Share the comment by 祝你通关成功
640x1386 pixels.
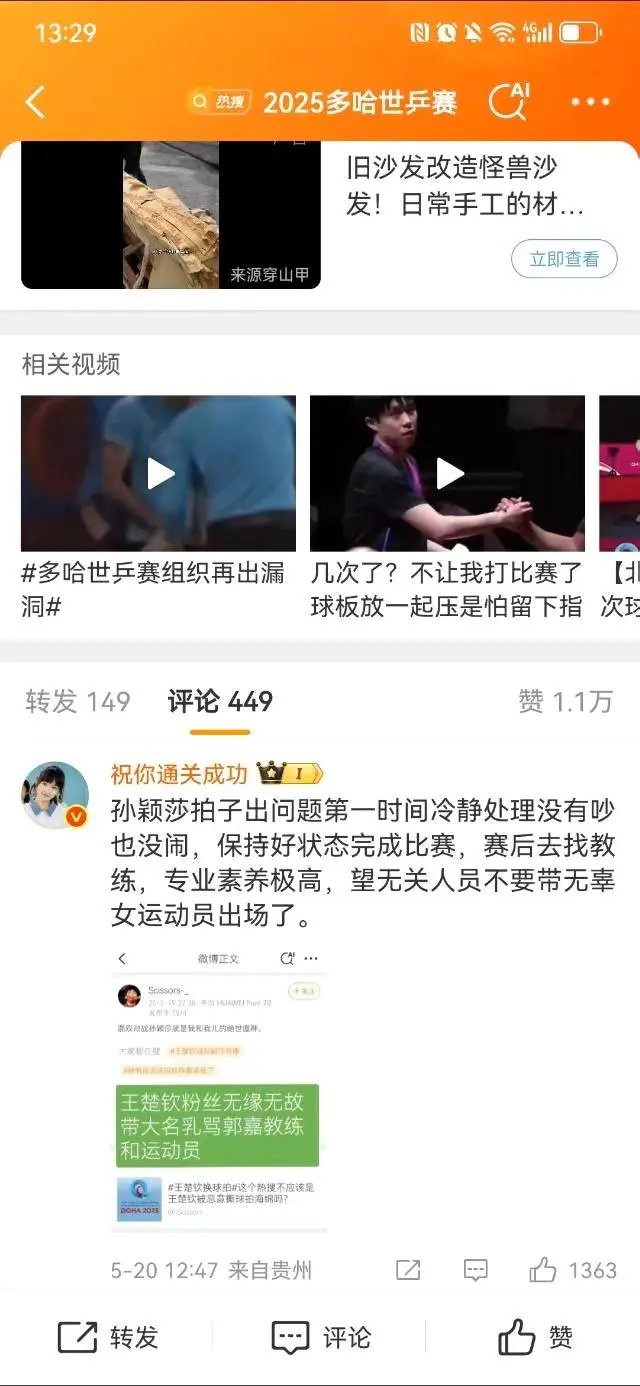tap(408, 1270)
